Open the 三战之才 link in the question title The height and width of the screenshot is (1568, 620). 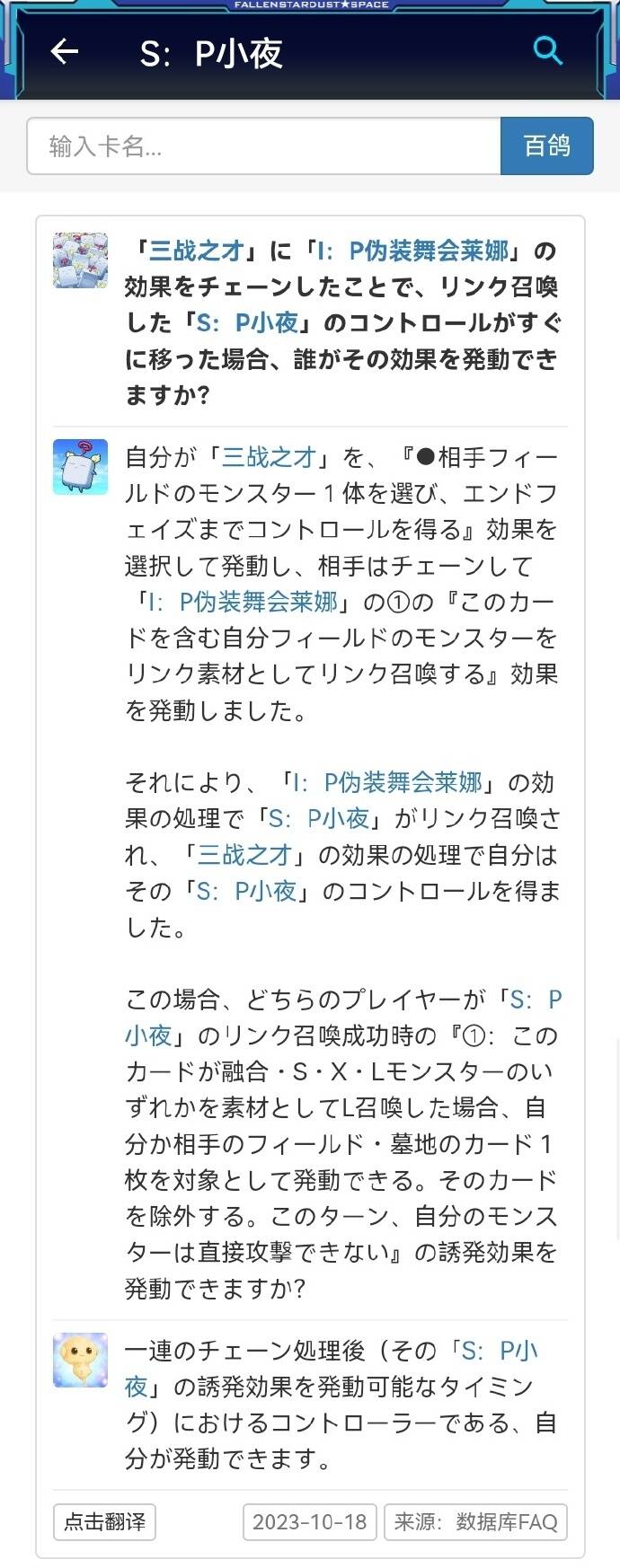click(196, 251)
